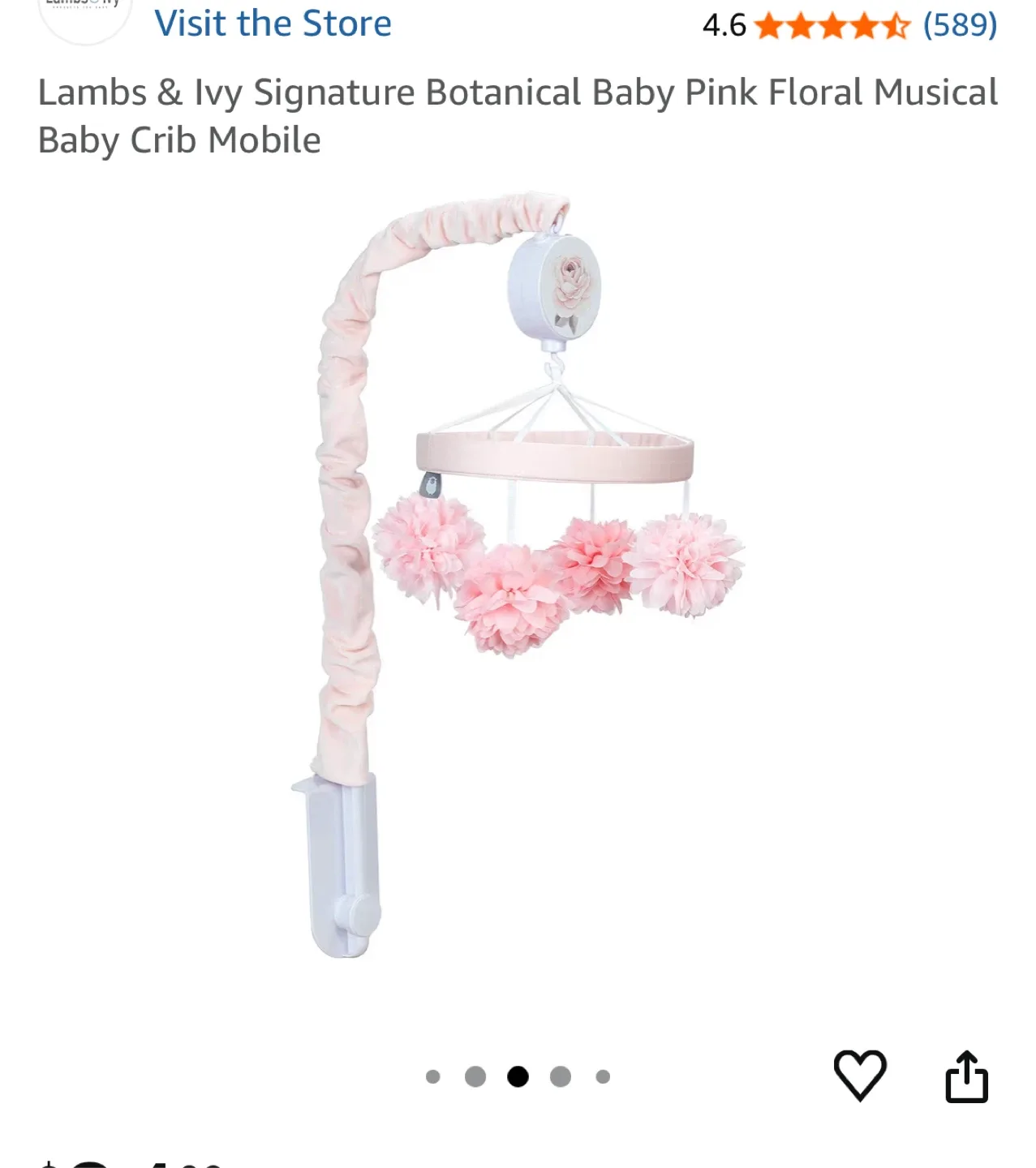Image resolution: width=1036 pixels, height=1168 pixels.
Task: Select the second gray pagination dot
Action: coord(476,1075)
